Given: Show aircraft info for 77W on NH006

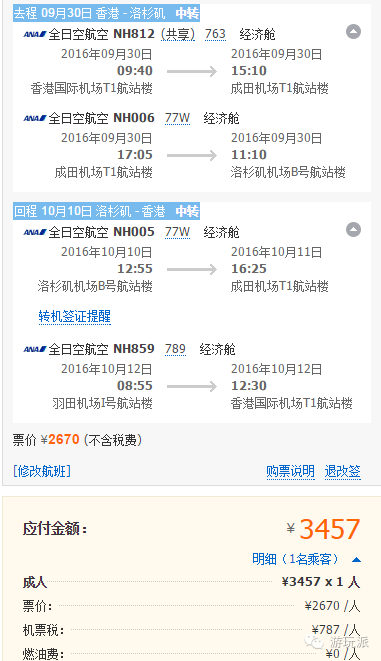Looking at the screenshot, I should (177, 118).
